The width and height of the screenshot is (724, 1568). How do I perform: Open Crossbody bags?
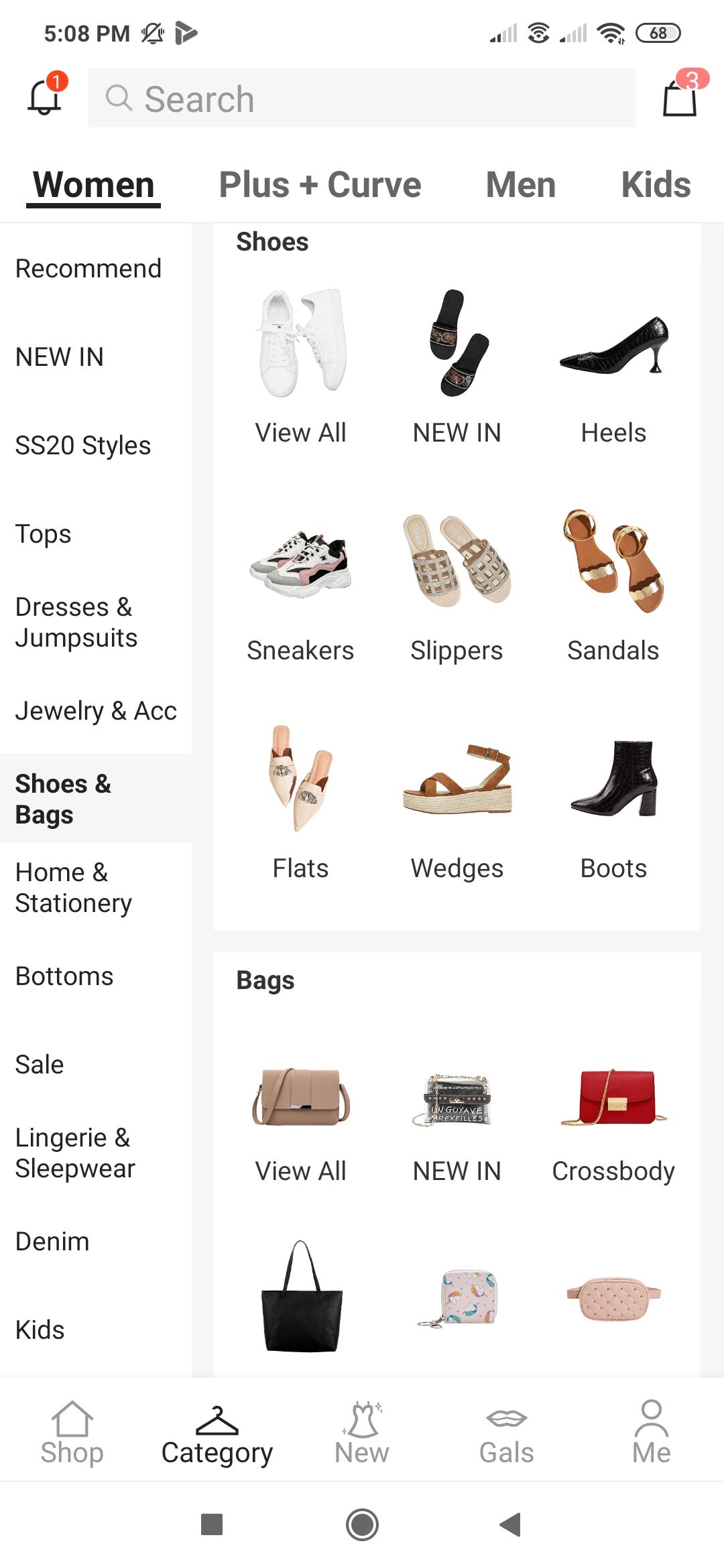pos(613,1122)
